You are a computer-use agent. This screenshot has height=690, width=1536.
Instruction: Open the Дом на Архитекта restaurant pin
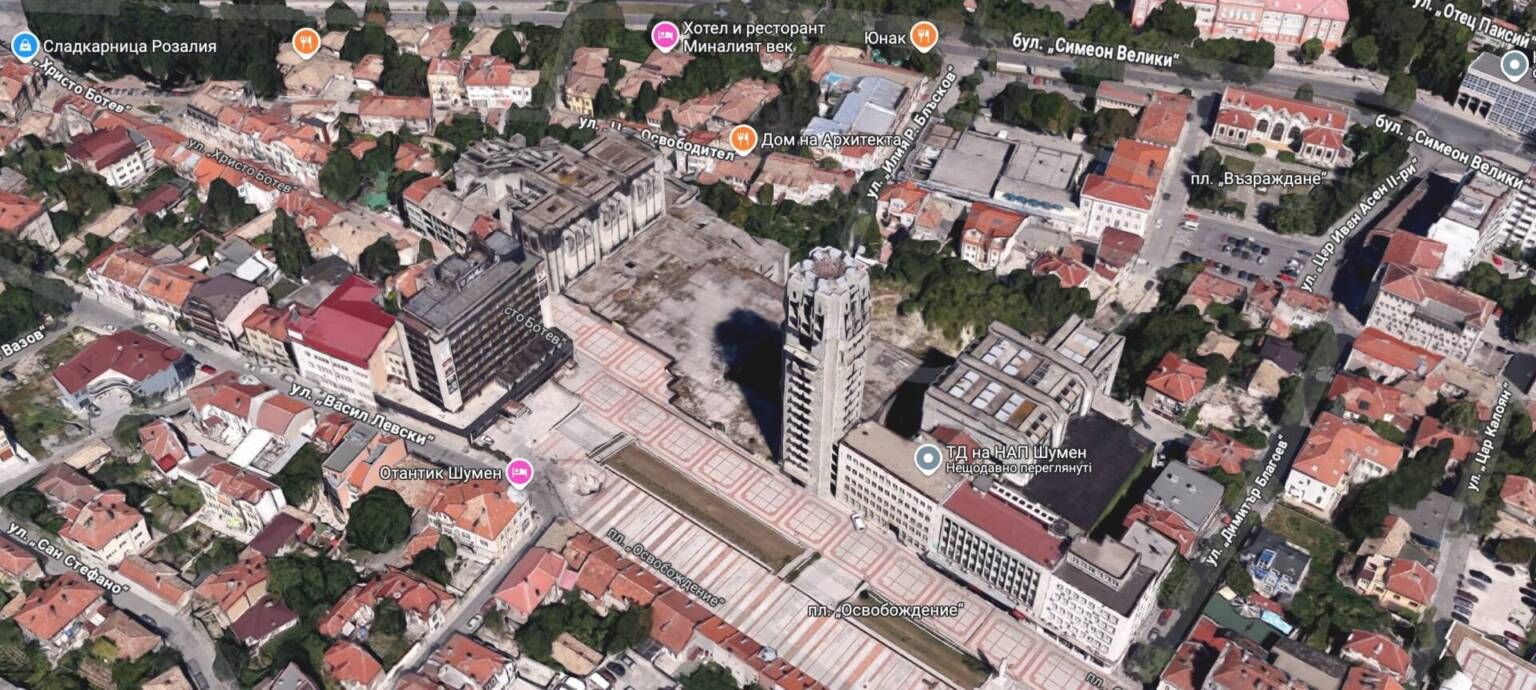(743, 139)
